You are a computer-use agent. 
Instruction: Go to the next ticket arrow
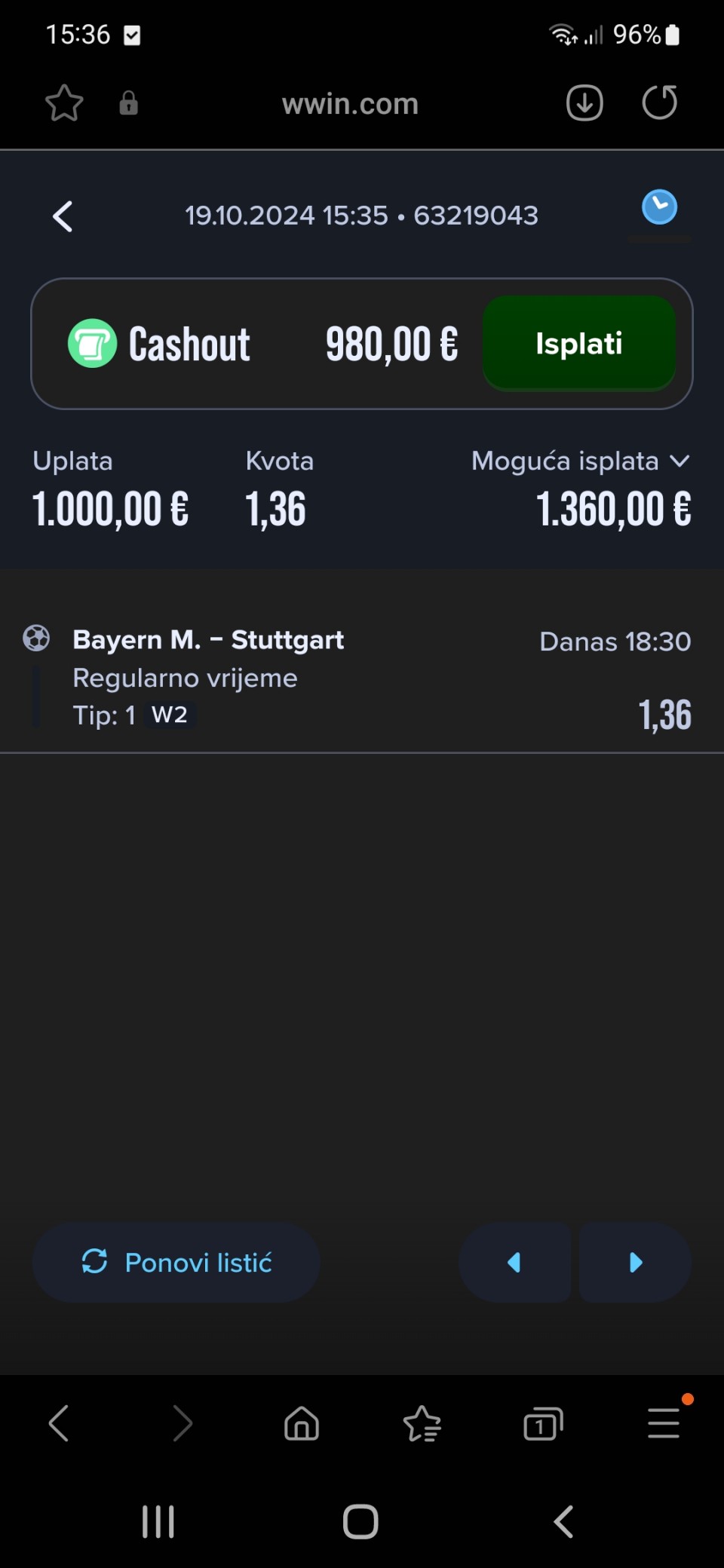pyautogui.click(x=635, y=1262)
